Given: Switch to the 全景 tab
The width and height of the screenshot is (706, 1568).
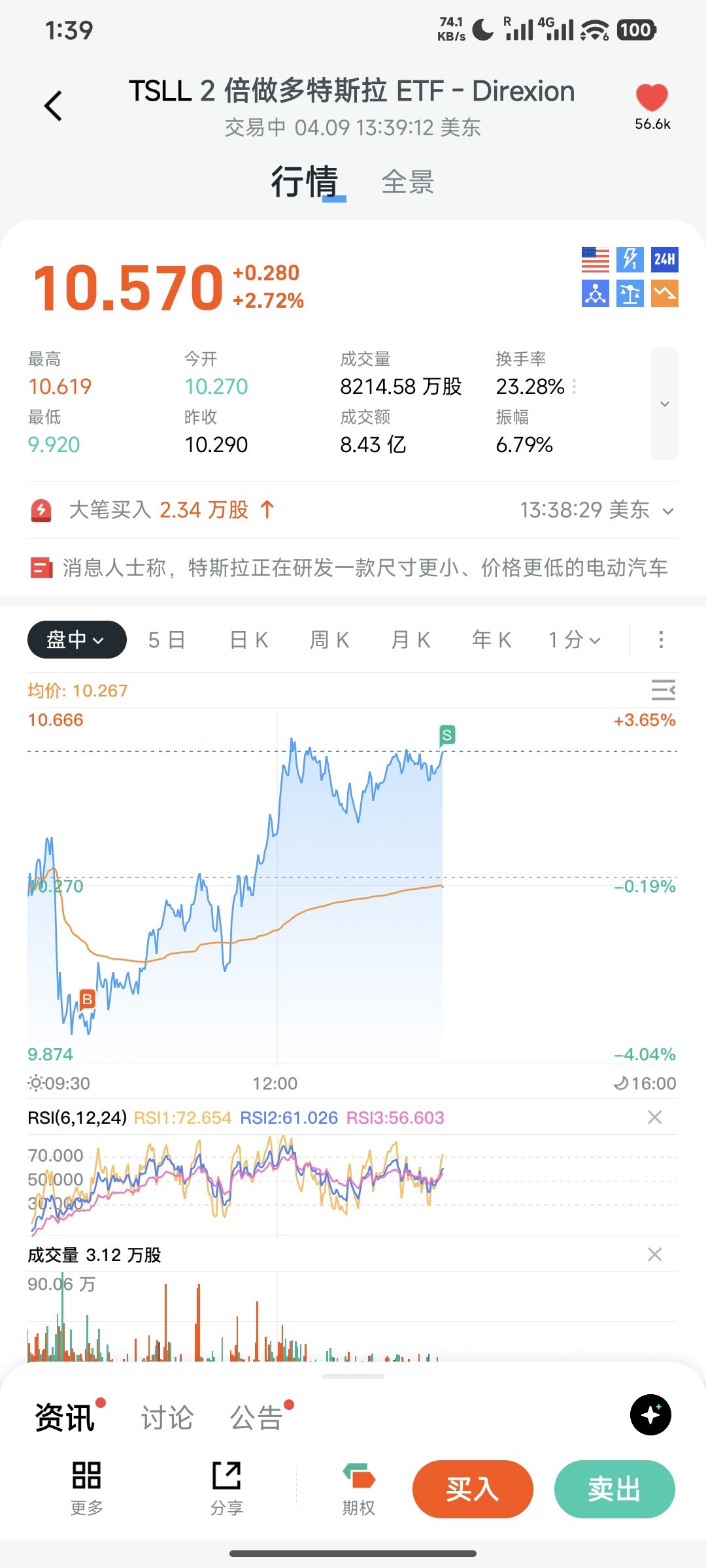Looking at the screenshot, I should [x=407, y=182].
